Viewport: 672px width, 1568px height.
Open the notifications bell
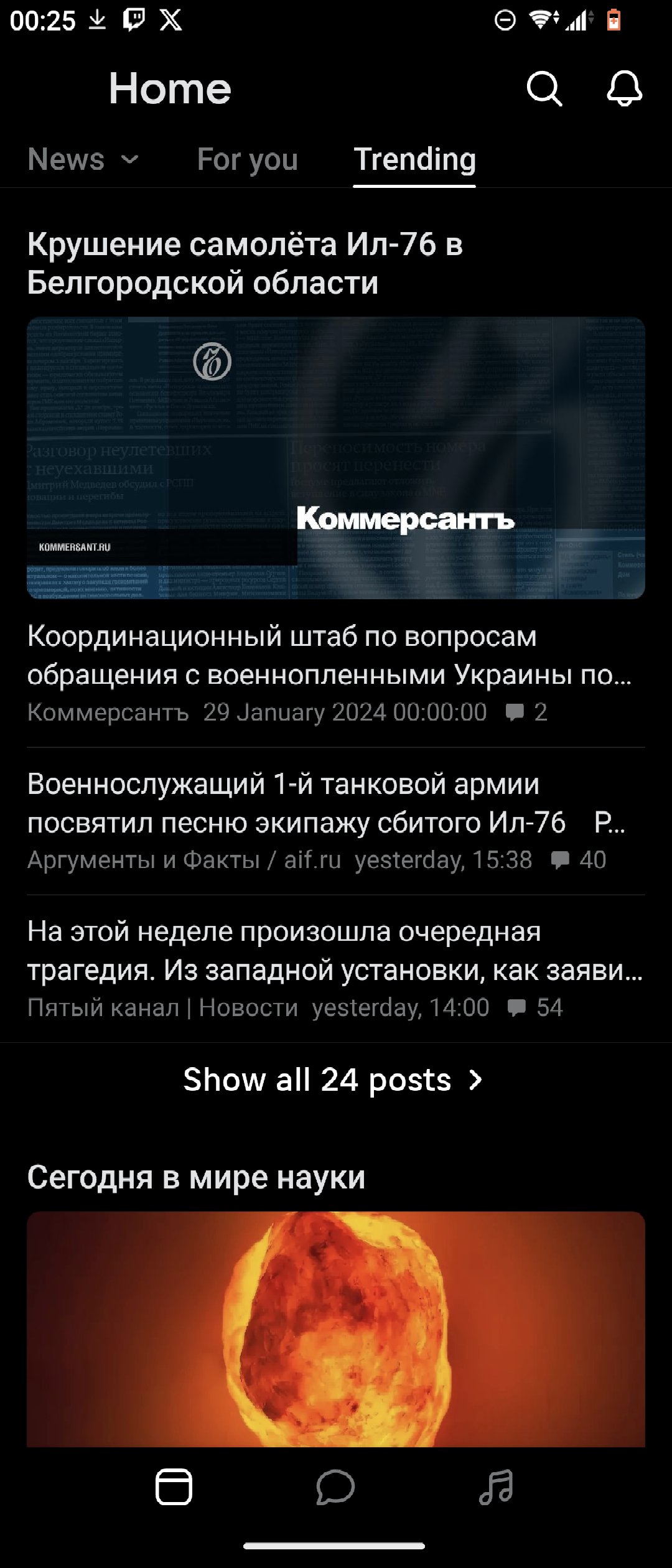click(624, 89)
